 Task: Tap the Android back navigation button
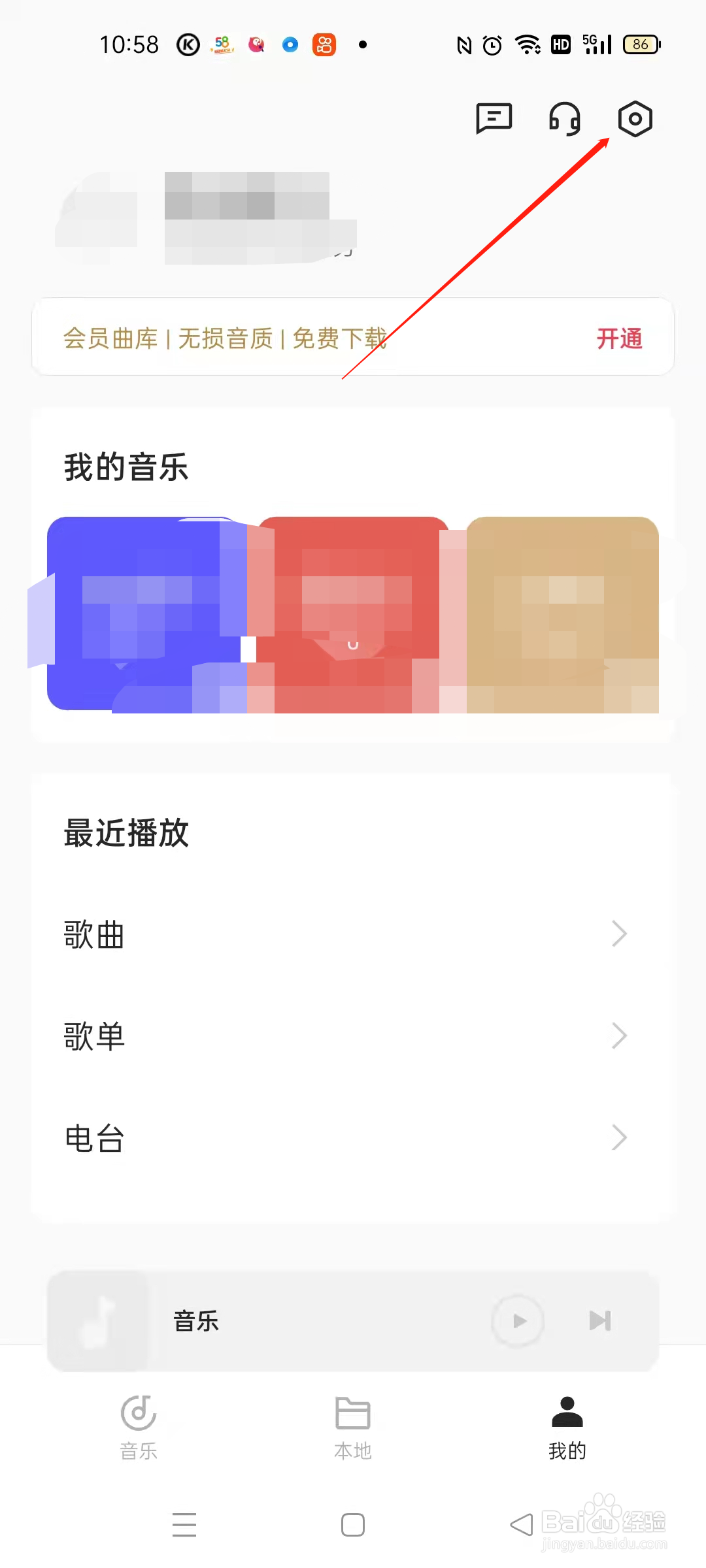520,1522
